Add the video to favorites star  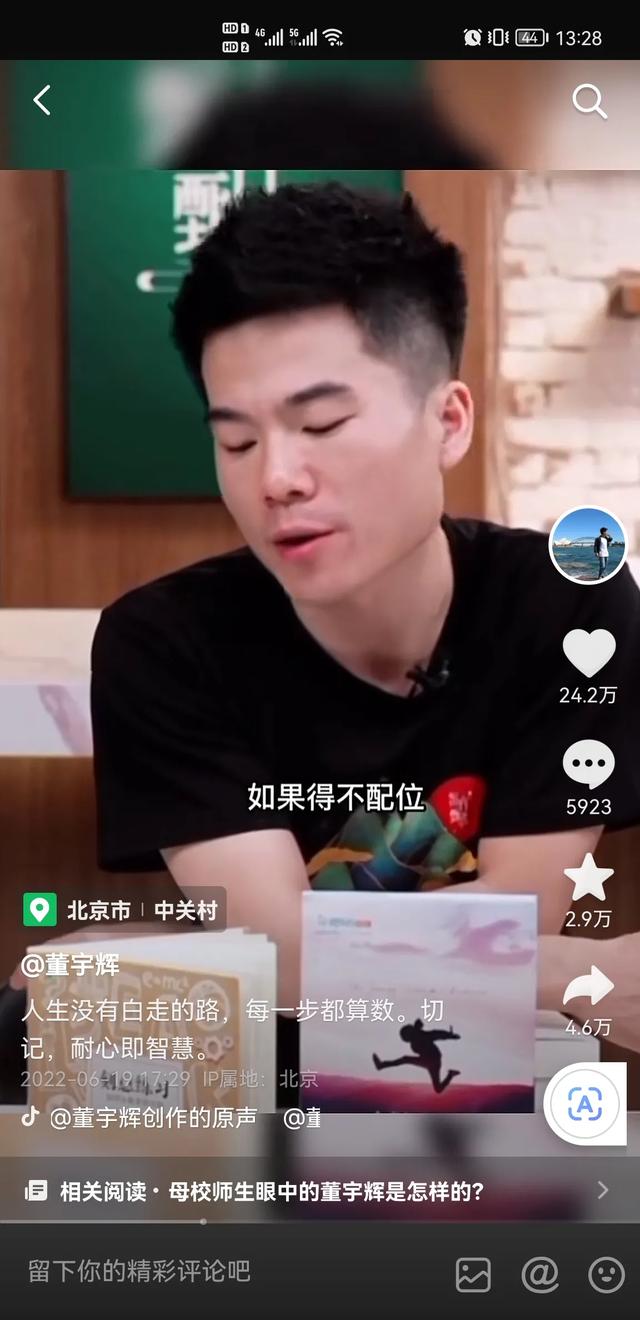[x=588, y=878]
